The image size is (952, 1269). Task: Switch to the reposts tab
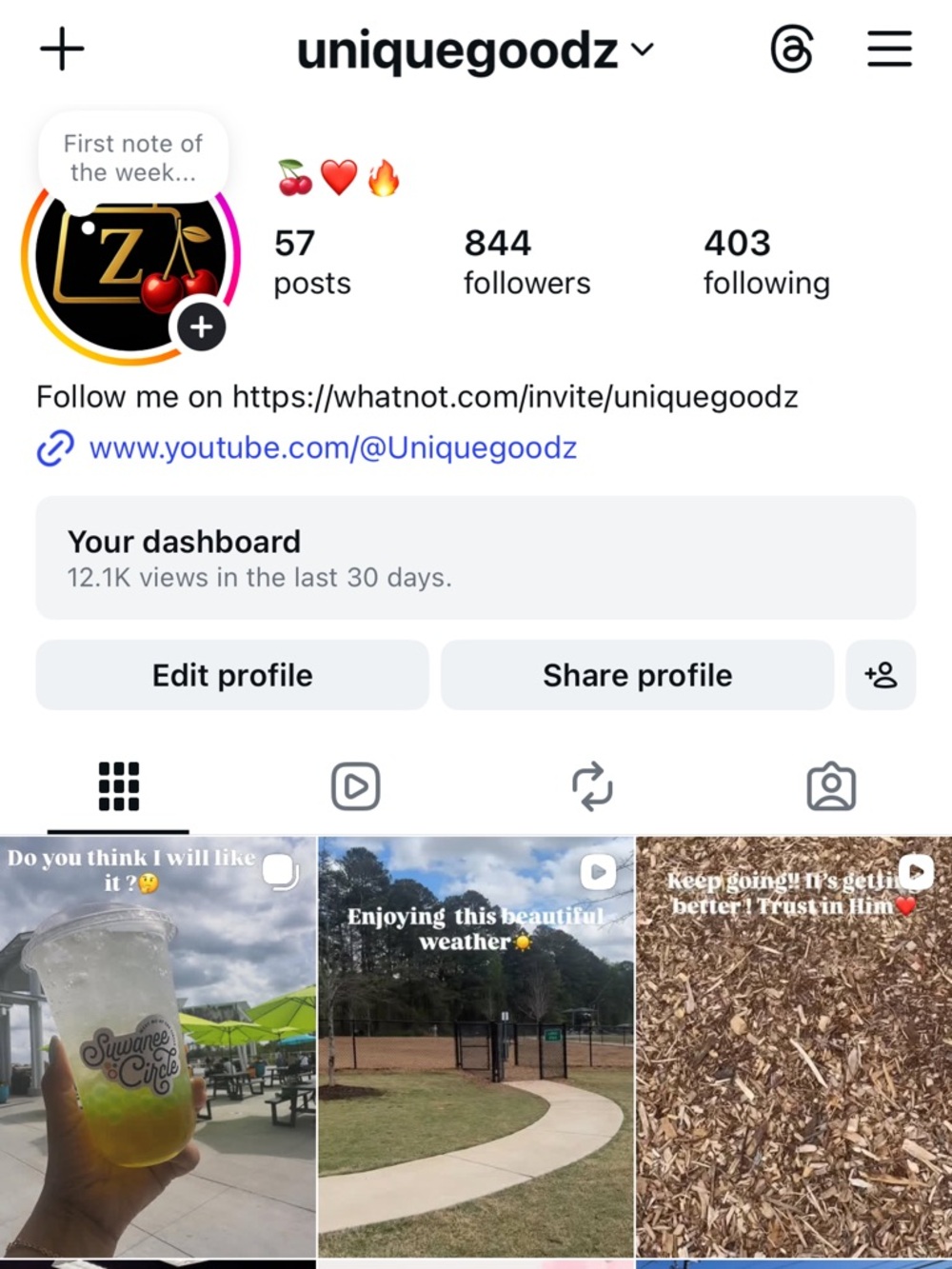point(592,786)
